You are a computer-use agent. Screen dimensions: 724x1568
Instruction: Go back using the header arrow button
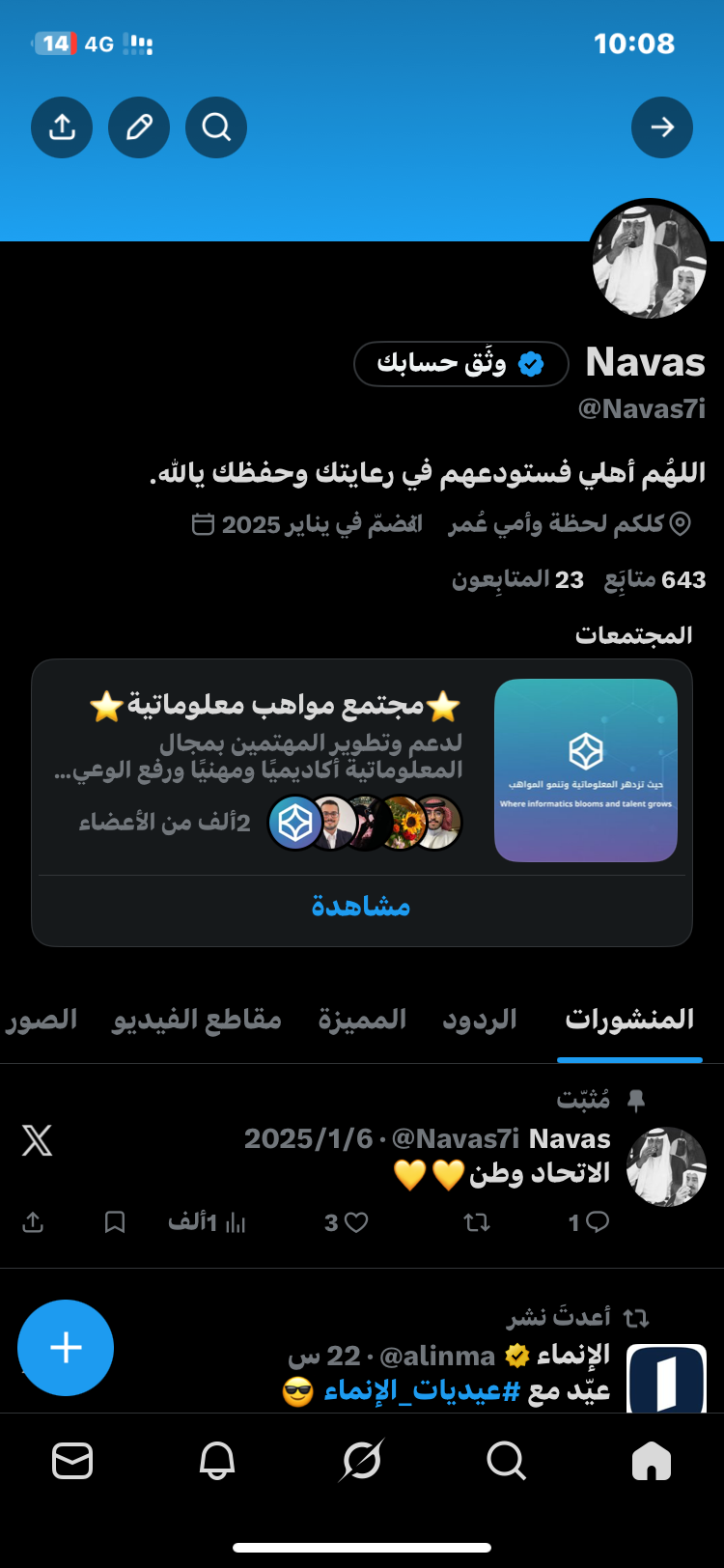click(x=662, y=126)
